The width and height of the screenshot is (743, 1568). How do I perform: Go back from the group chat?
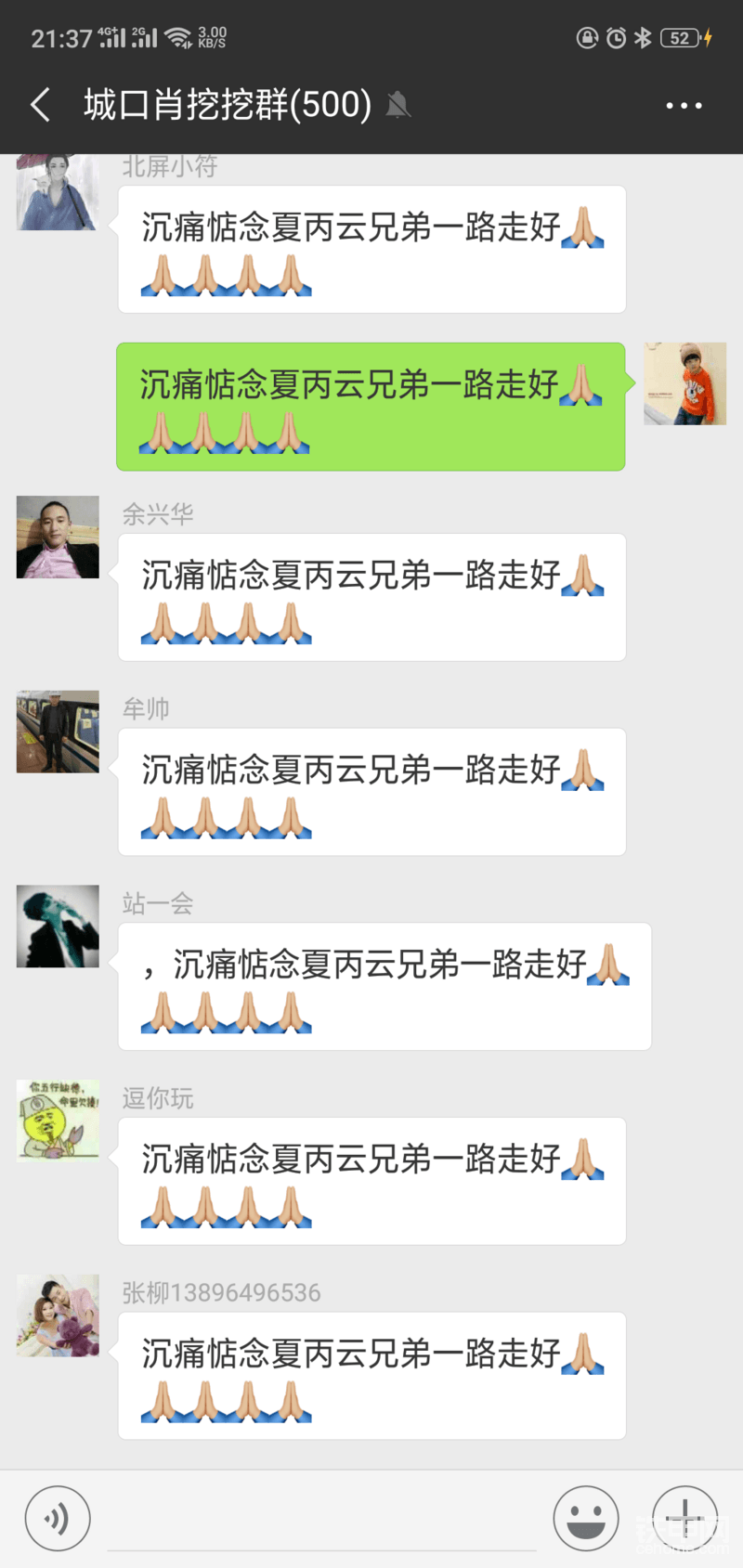(40, 105)
